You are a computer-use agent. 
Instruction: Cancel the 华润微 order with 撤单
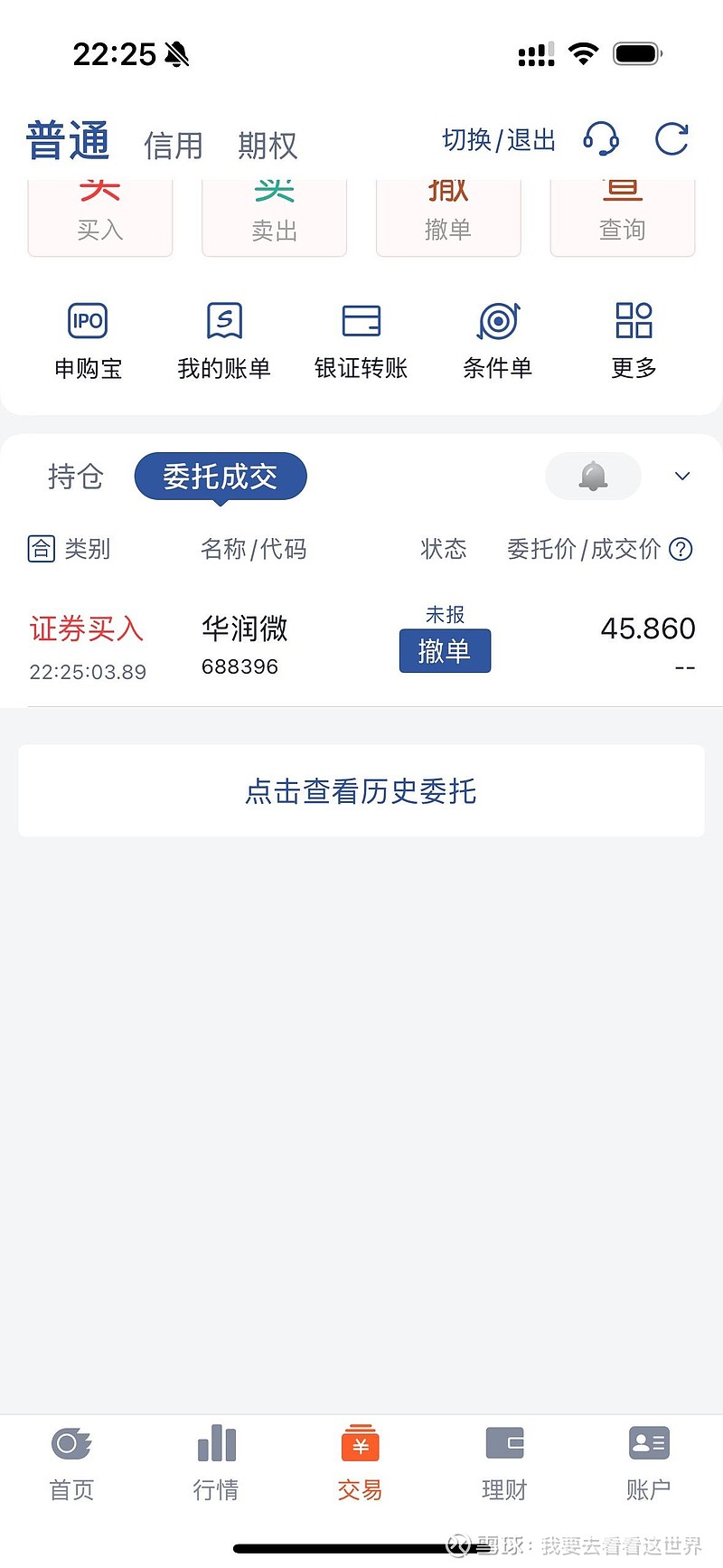click(445, 651)
